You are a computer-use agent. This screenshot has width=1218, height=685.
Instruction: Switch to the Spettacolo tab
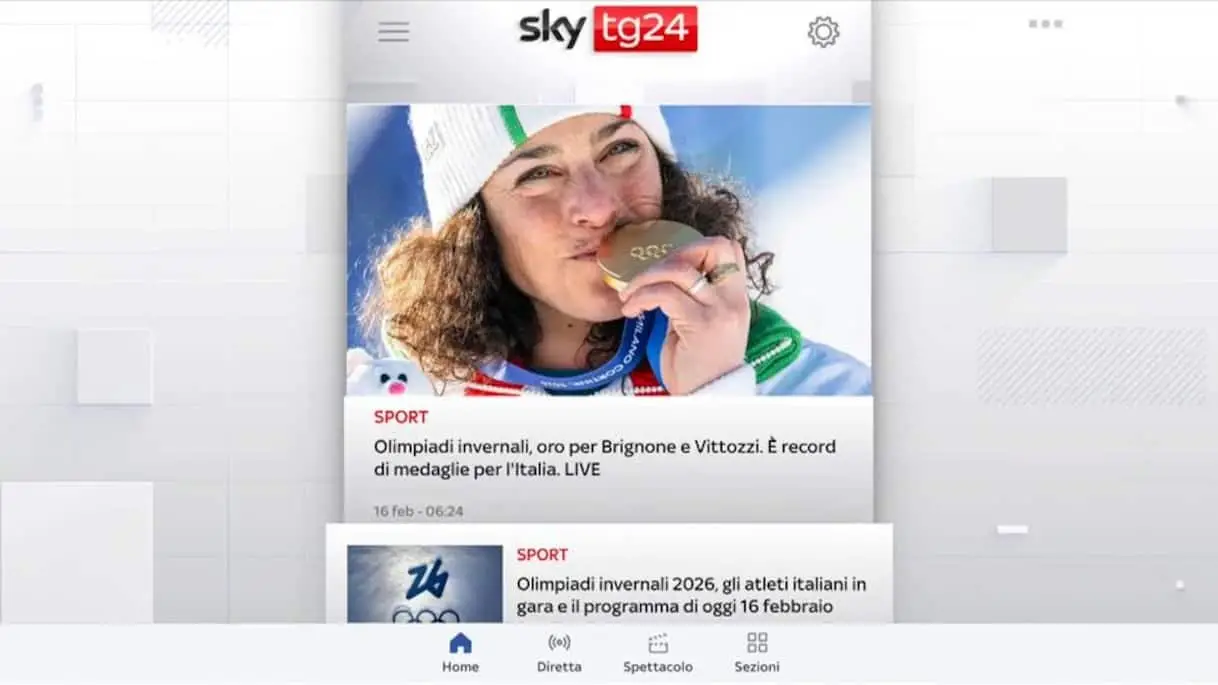tap(657, 653)
